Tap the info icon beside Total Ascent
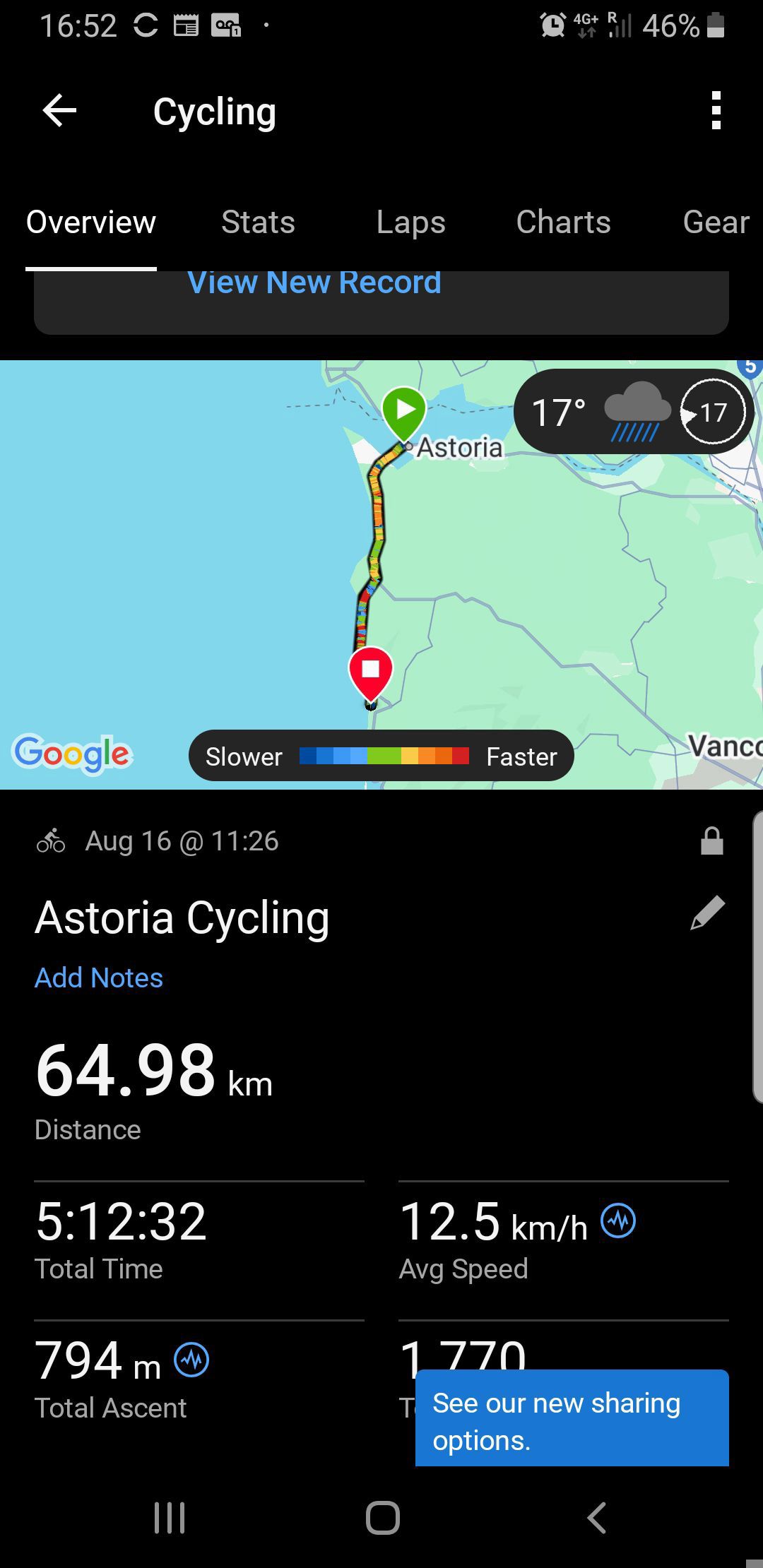This screenshot has height=1568, width=763. pyautogui.click(x=191, y=1360)
